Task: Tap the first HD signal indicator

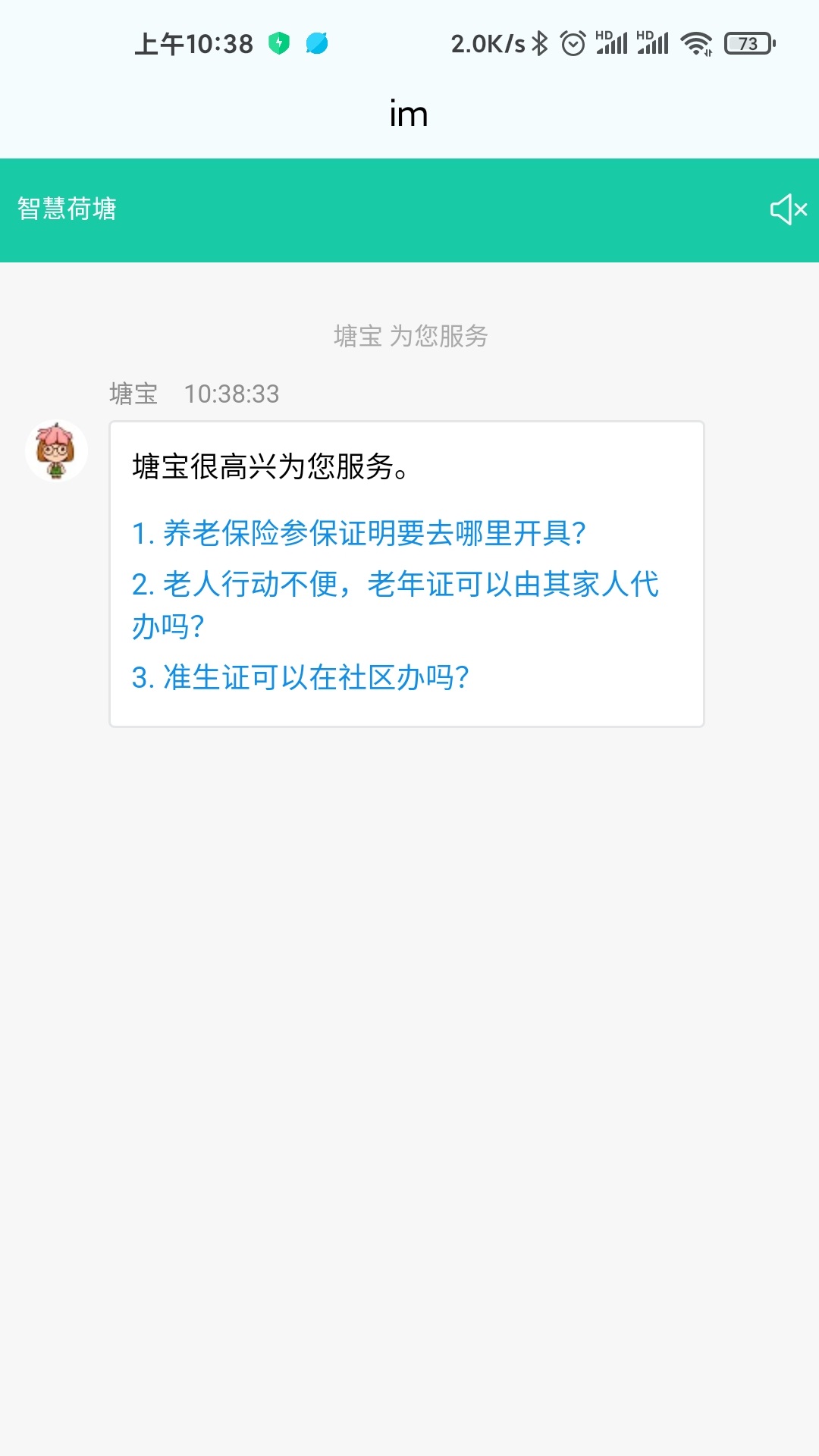Action: click(x=612, y=44)
